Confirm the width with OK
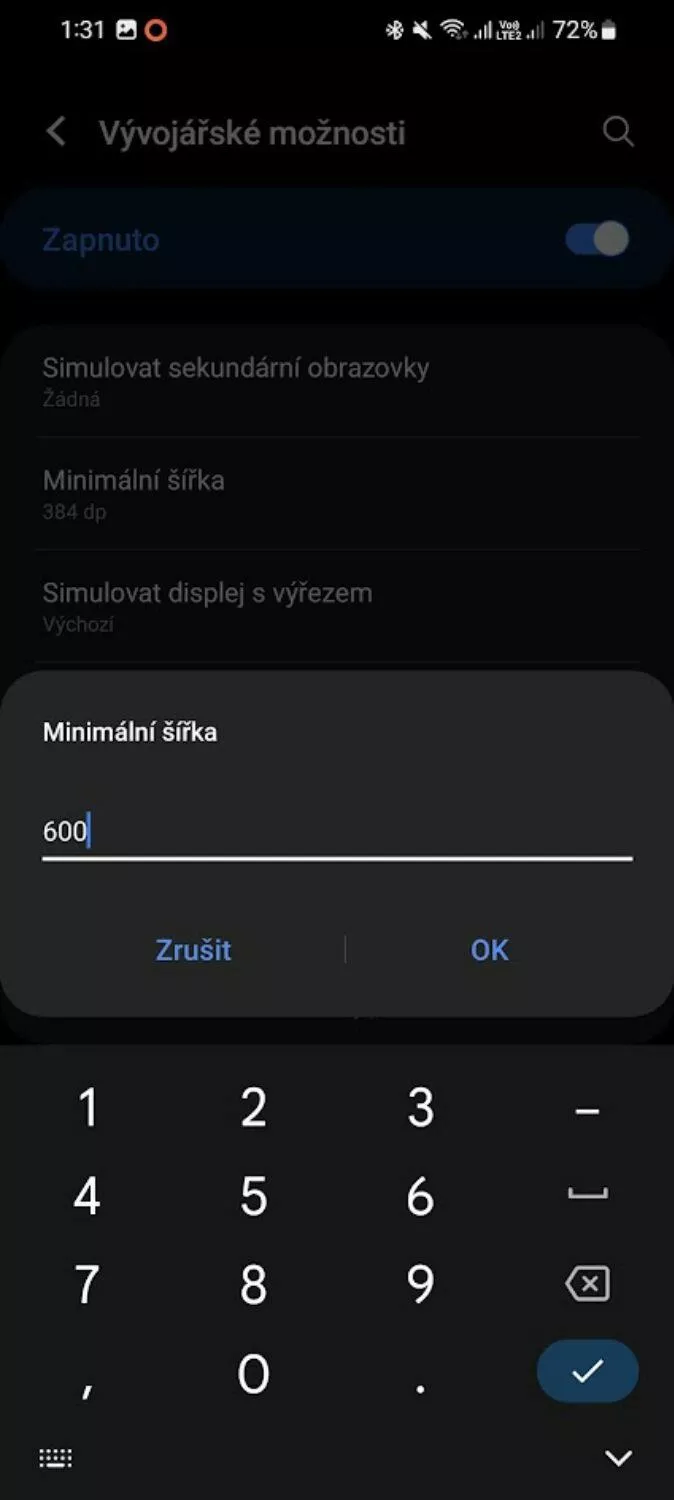 coord(490,950)
